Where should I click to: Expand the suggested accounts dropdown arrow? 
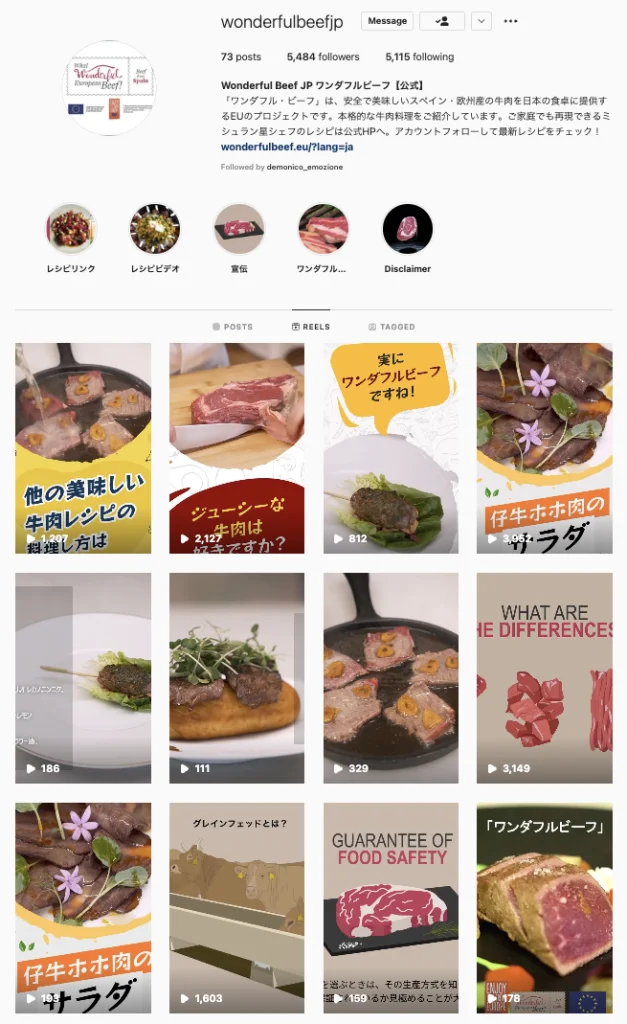(481, 21)
